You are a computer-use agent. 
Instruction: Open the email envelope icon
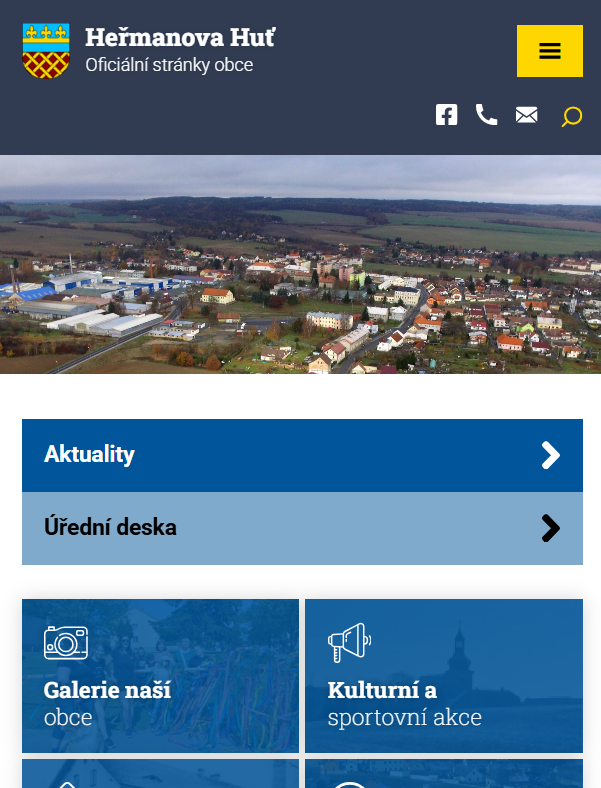(526, 115)
